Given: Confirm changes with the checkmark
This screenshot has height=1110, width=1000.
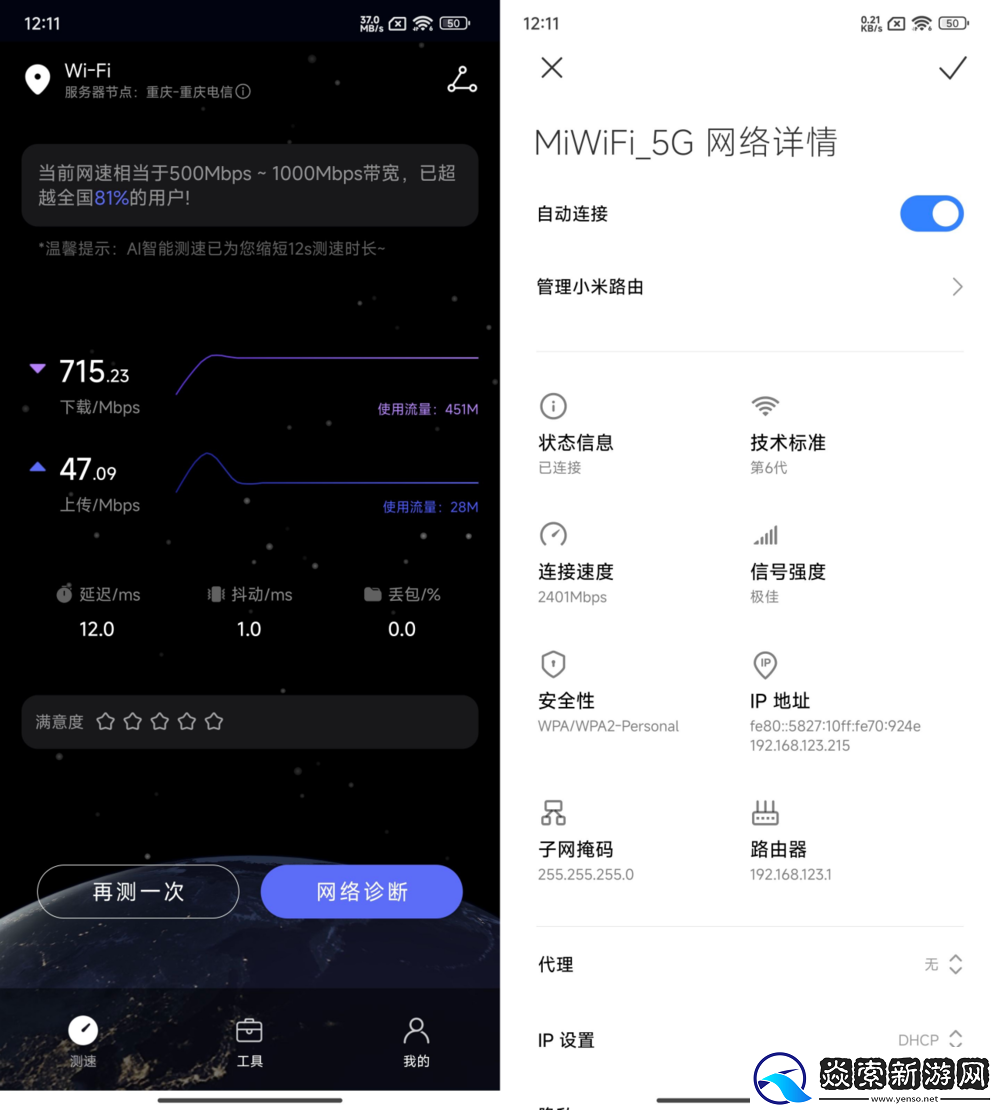Looking at the screenshot, I should pos(951,68).
